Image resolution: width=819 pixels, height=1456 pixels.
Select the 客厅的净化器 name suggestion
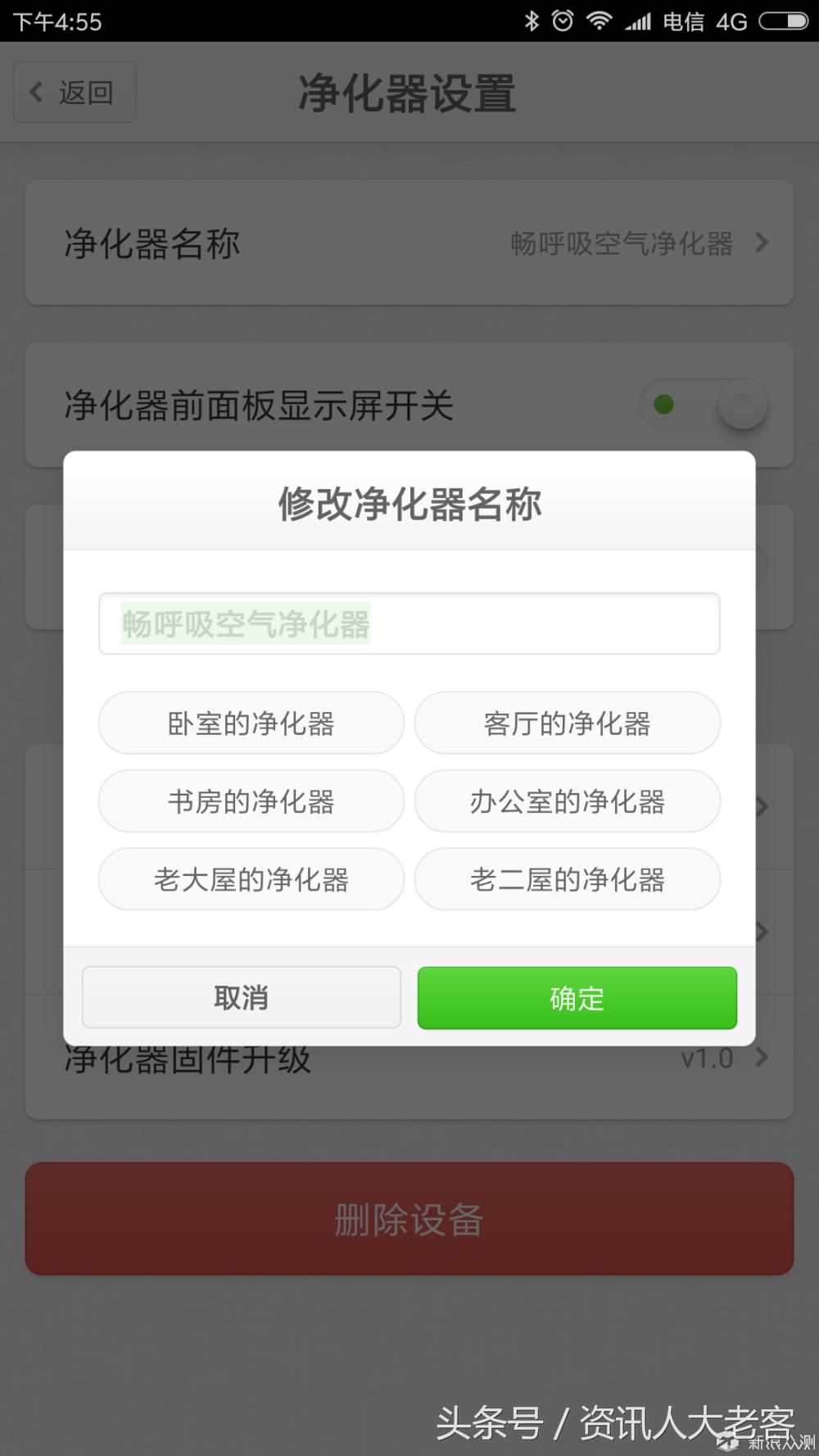pos(568,723)
